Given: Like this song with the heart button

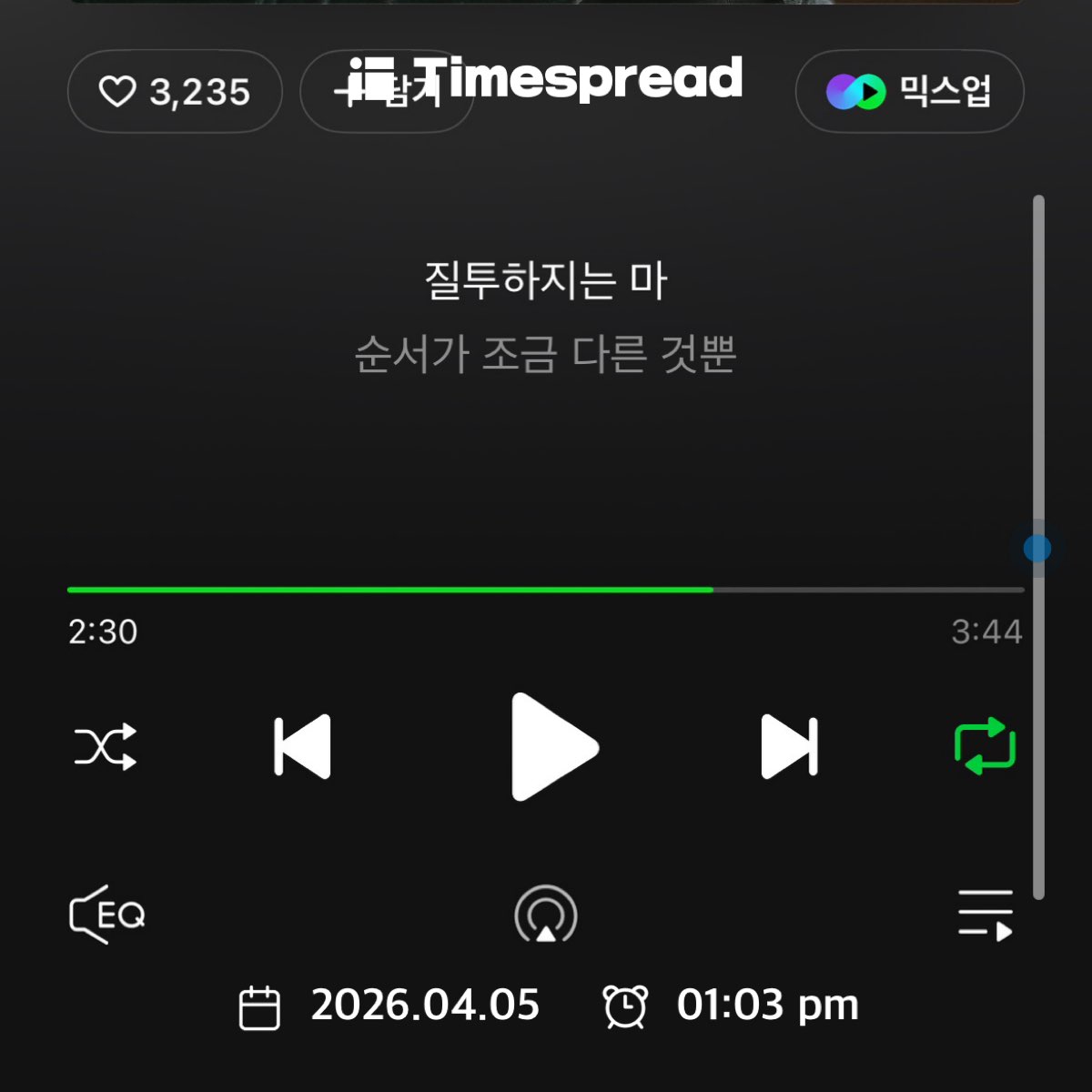Looking at the screenshot, I should point(173,92).
